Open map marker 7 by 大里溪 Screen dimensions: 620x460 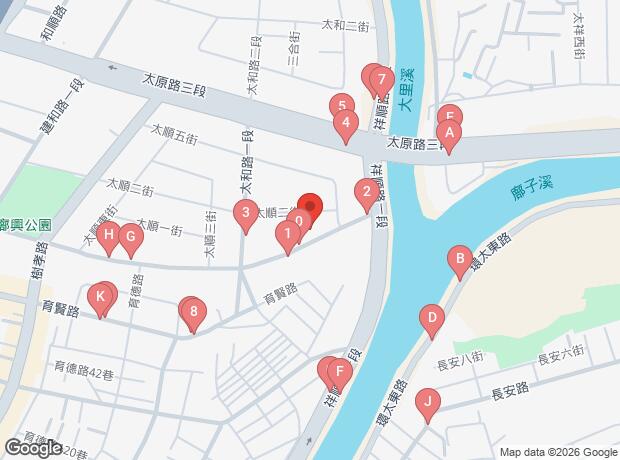379,78
